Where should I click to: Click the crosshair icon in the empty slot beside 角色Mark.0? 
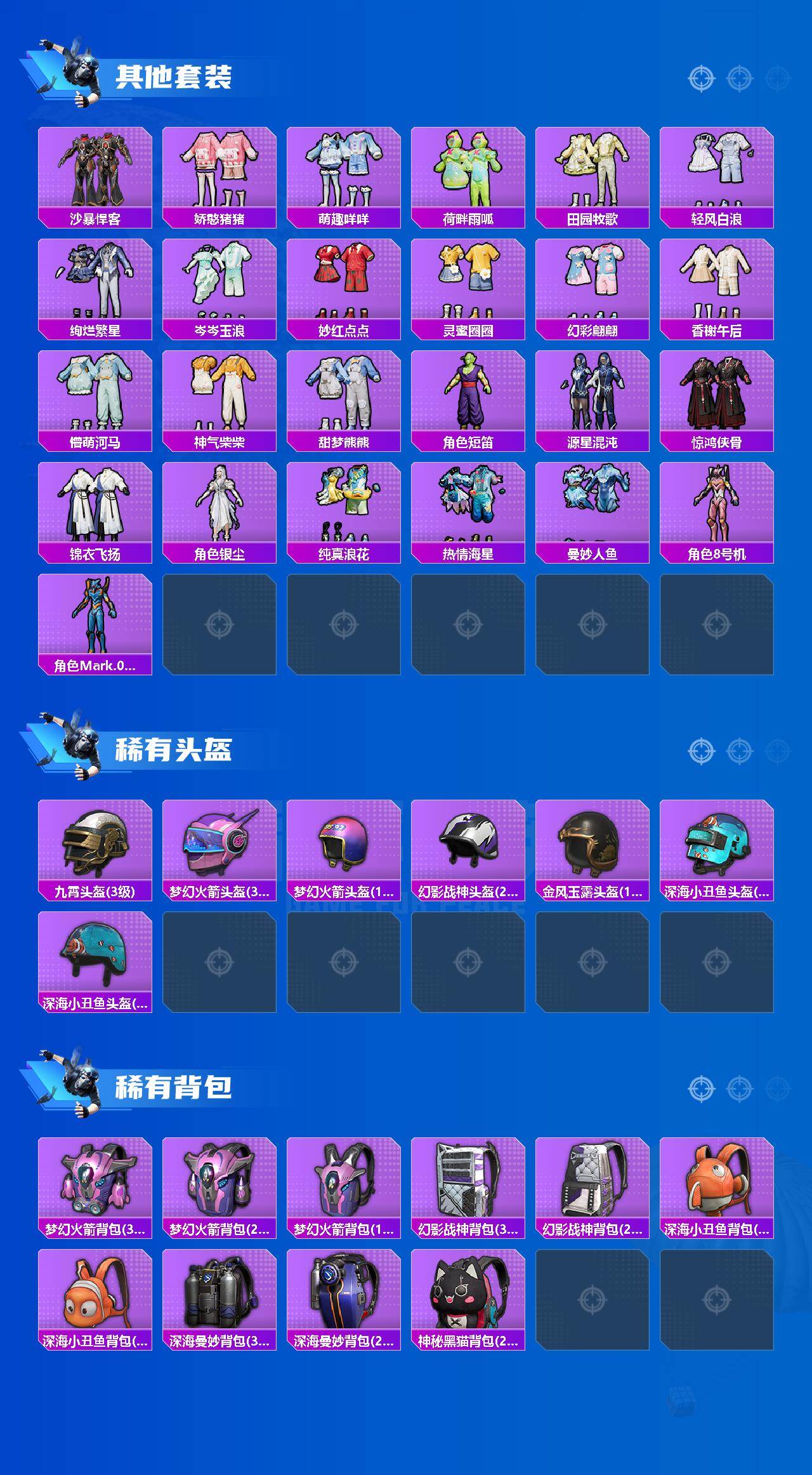pos(219,625)
